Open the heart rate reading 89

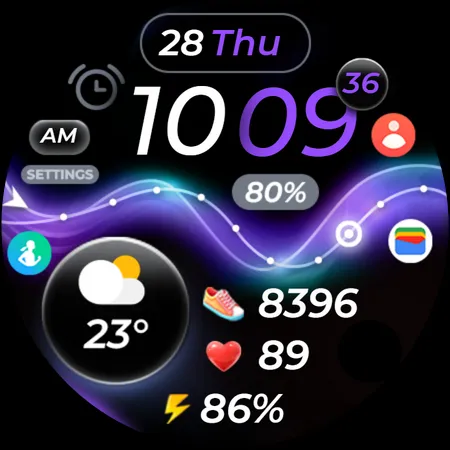[257, 355]
